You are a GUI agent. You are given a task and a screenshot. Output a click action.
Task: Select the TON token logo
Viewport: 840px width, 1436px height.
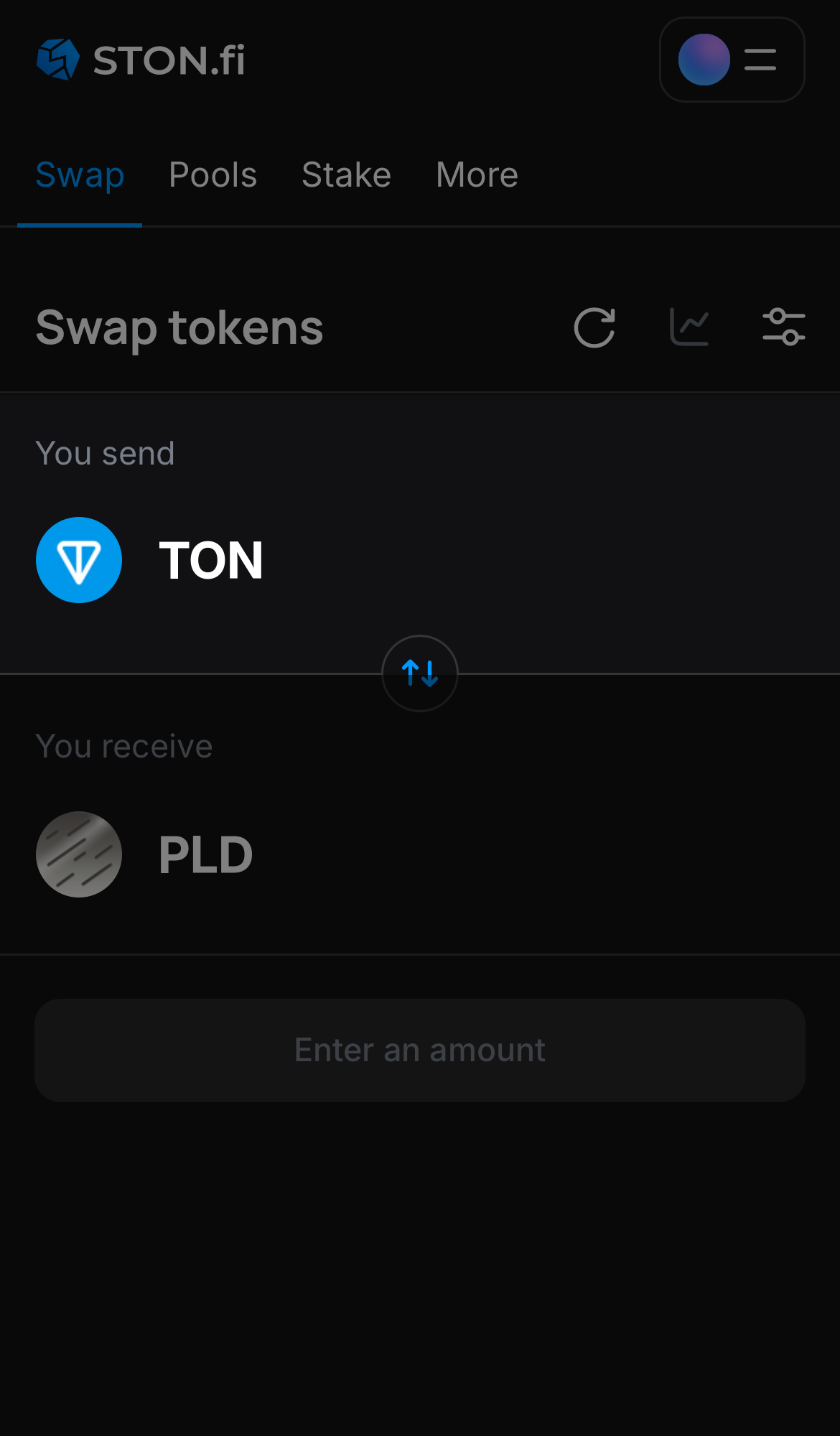(x=79, y=560)
